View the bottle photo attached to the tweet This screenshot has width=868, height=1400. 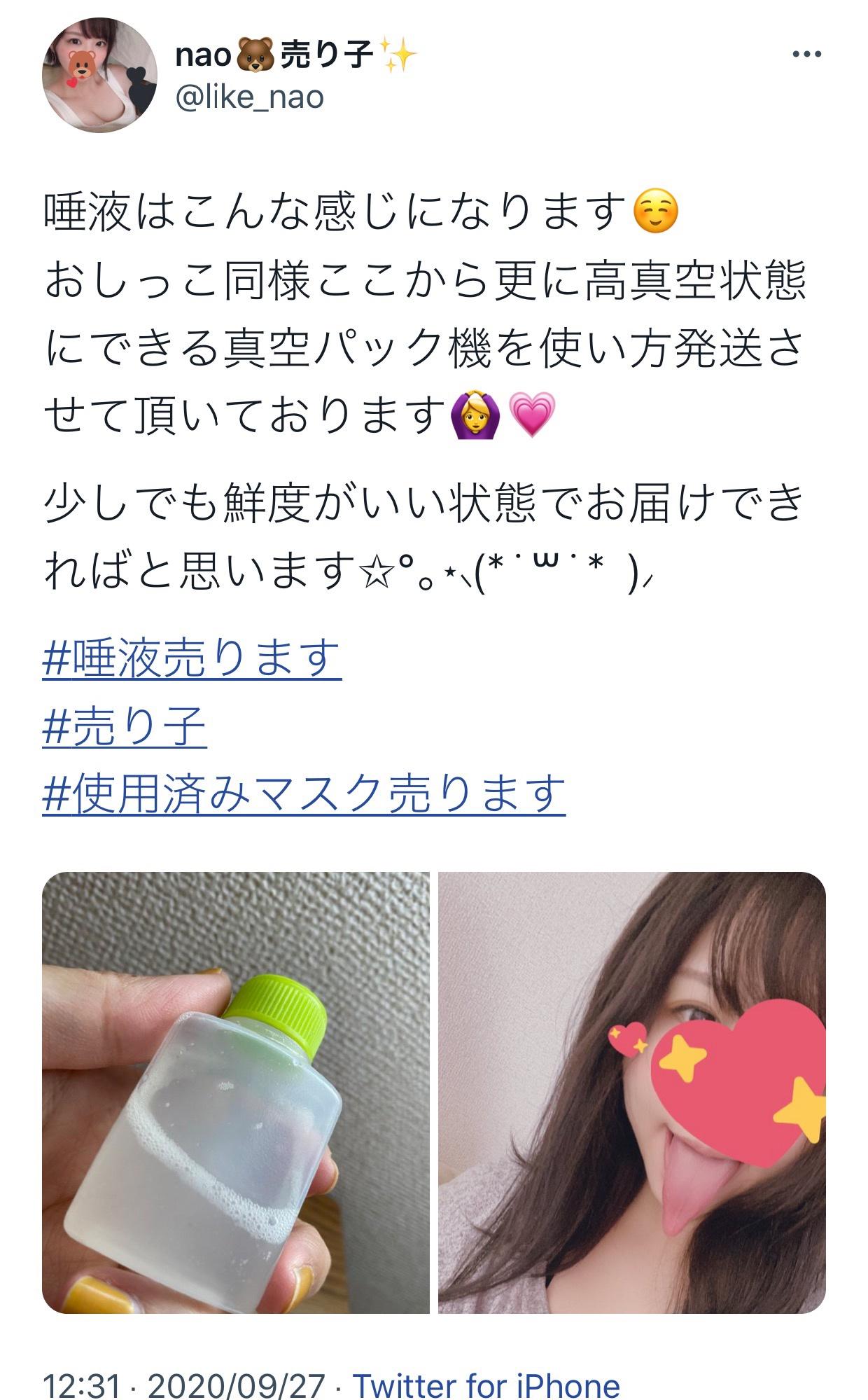click(236, 1093)
